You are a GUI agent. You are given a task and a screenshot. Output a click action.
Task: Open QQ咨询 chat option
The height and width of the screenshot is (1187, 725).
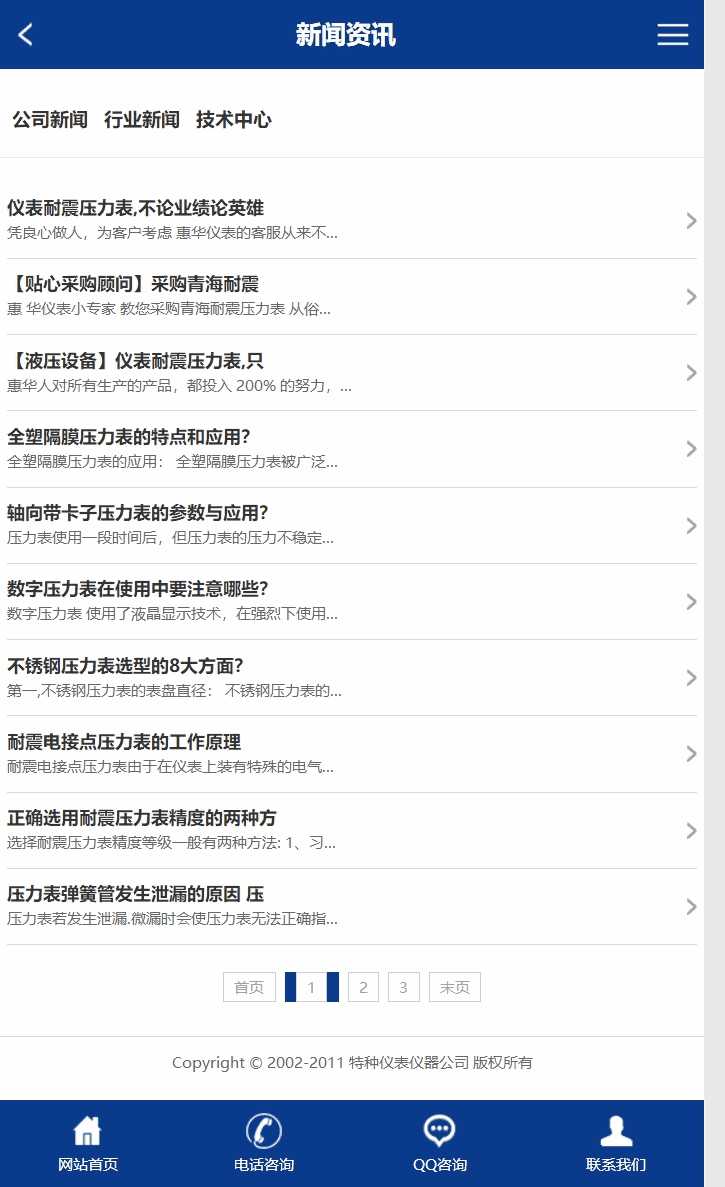[x=440, y=1143]
